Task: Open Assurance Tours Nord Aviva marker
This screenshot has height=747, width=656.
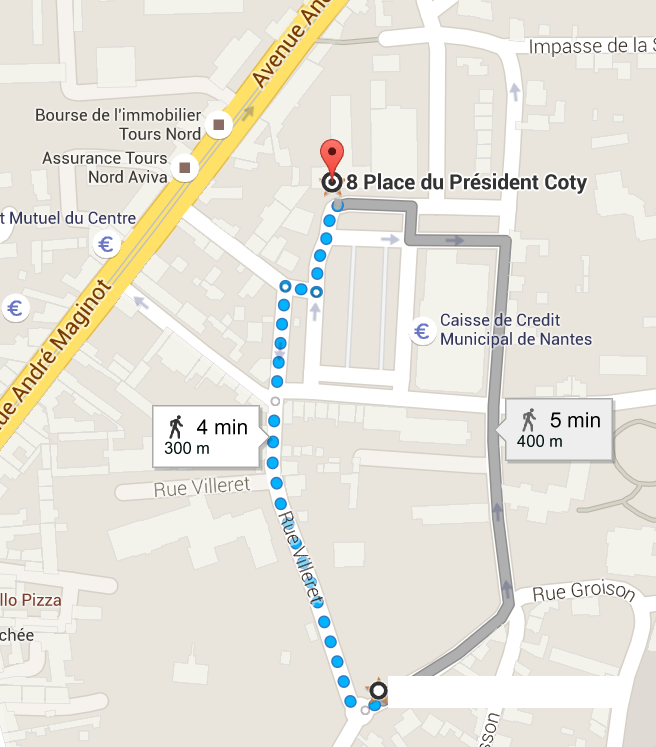Action: point(183,167)
